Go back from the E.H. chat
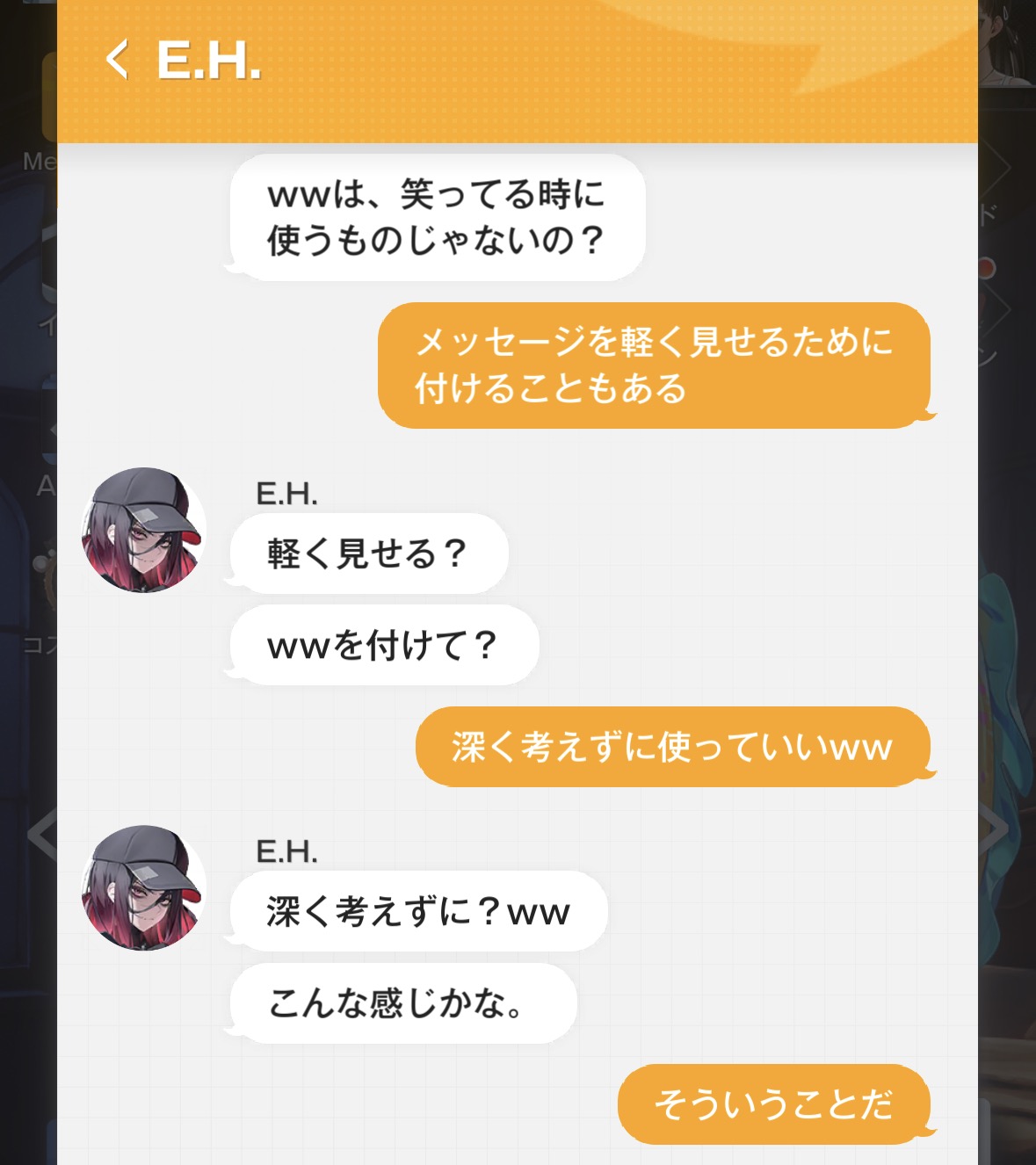The image size is (1036, 1165). 118,60
